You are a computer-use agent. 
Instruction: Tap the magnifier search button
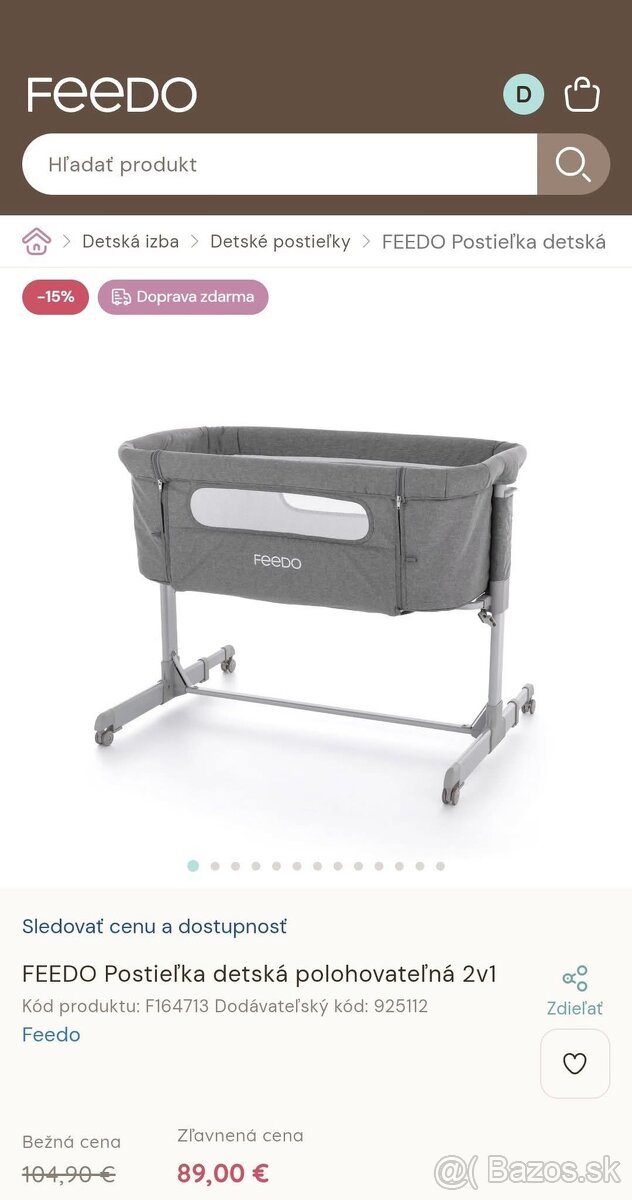573,164
